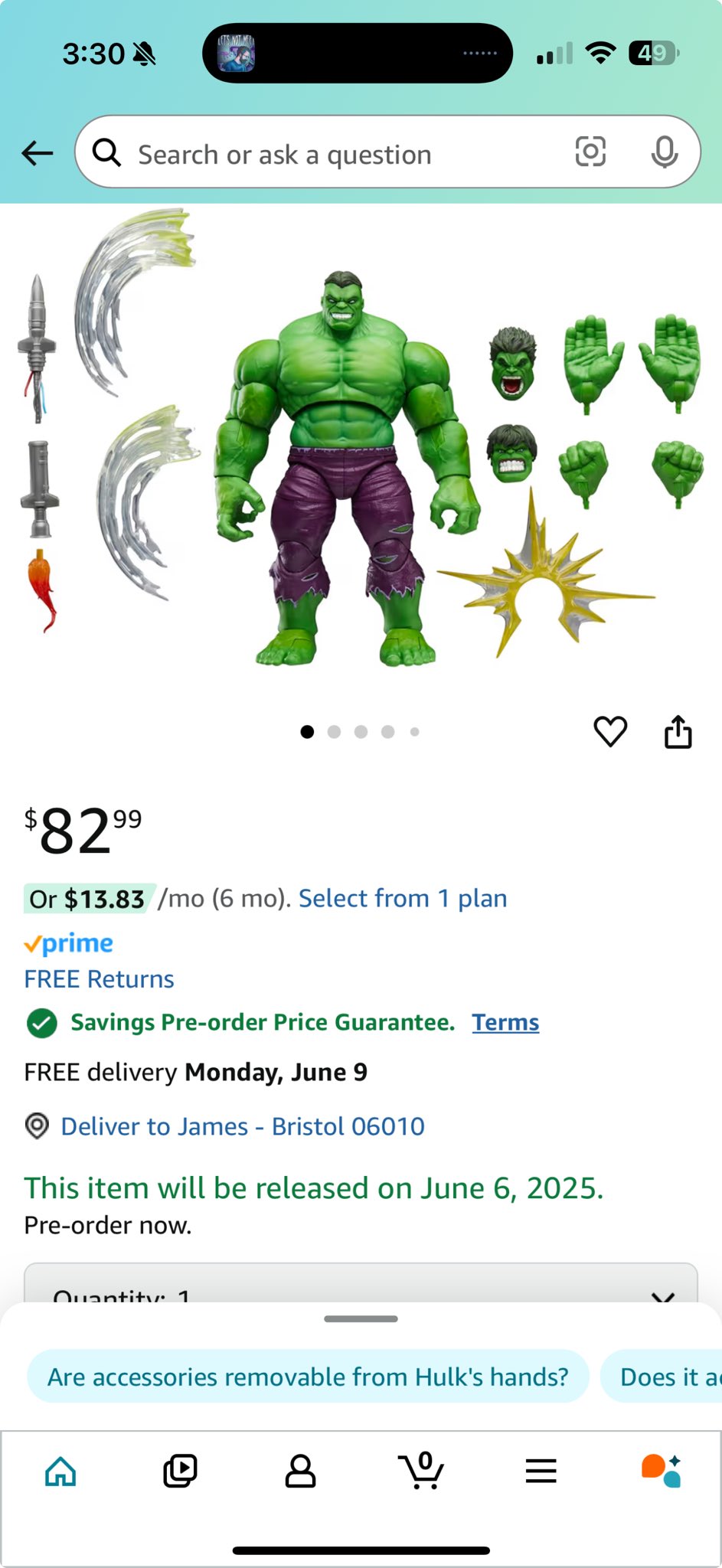Screen dimensions: 722x1568
Task: Launch the Rufus AI assistant
Action: point(661,1471)
